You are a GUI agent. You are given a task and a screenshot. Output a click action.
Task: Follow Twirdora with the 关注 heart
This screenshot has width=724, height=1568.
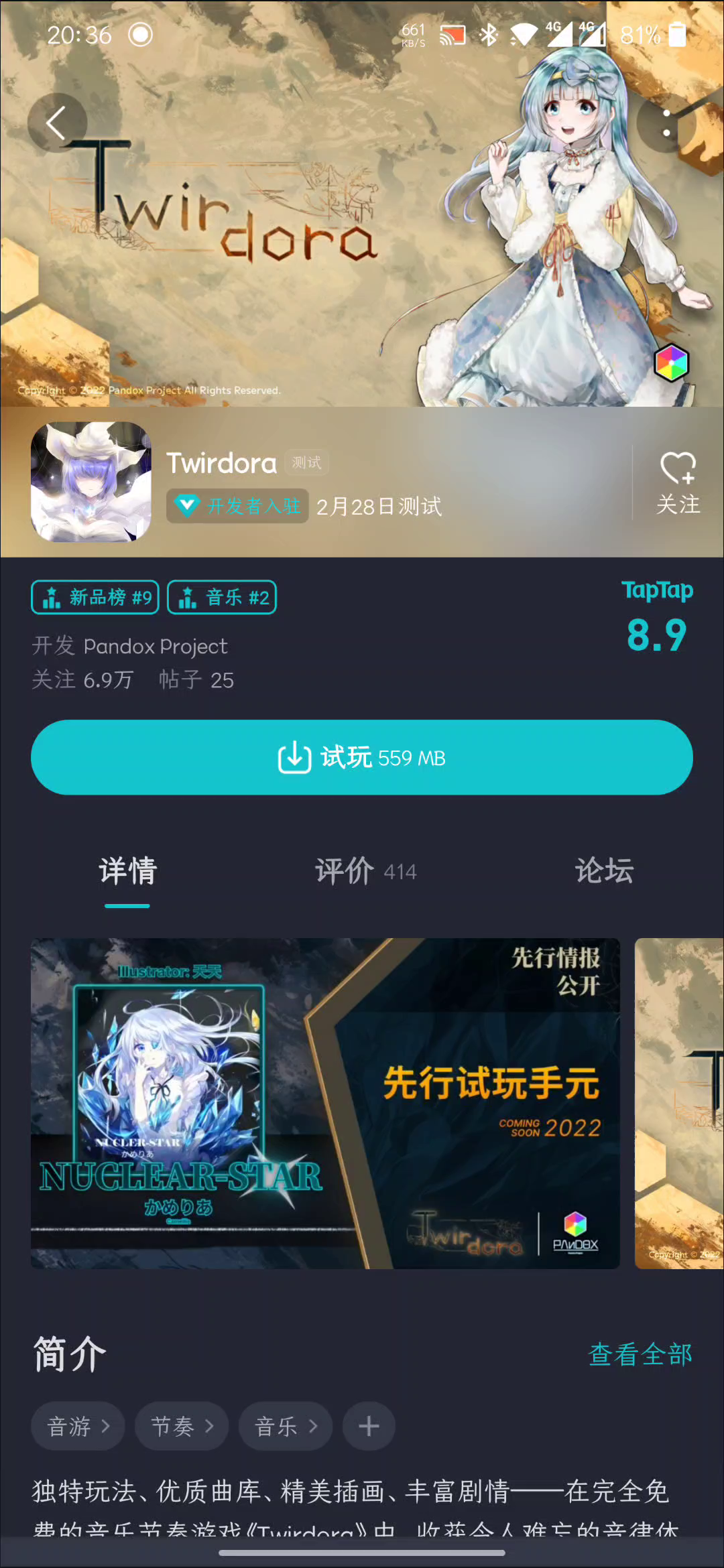click(678, 482)
